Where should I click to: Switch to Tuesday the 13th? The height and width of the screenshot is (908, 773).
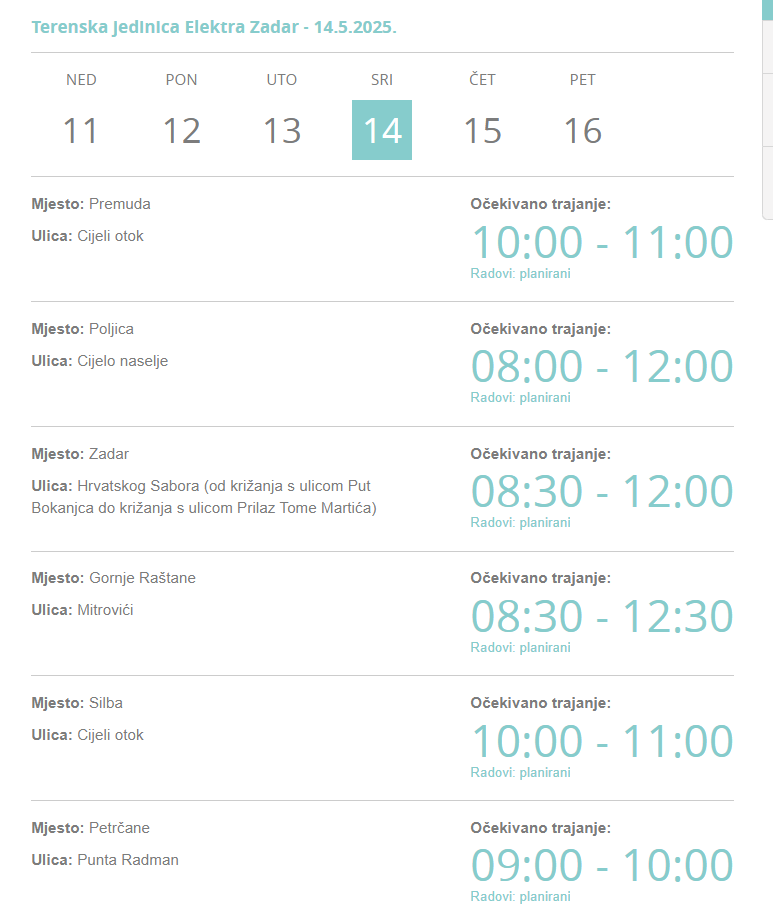pos(282,130)
